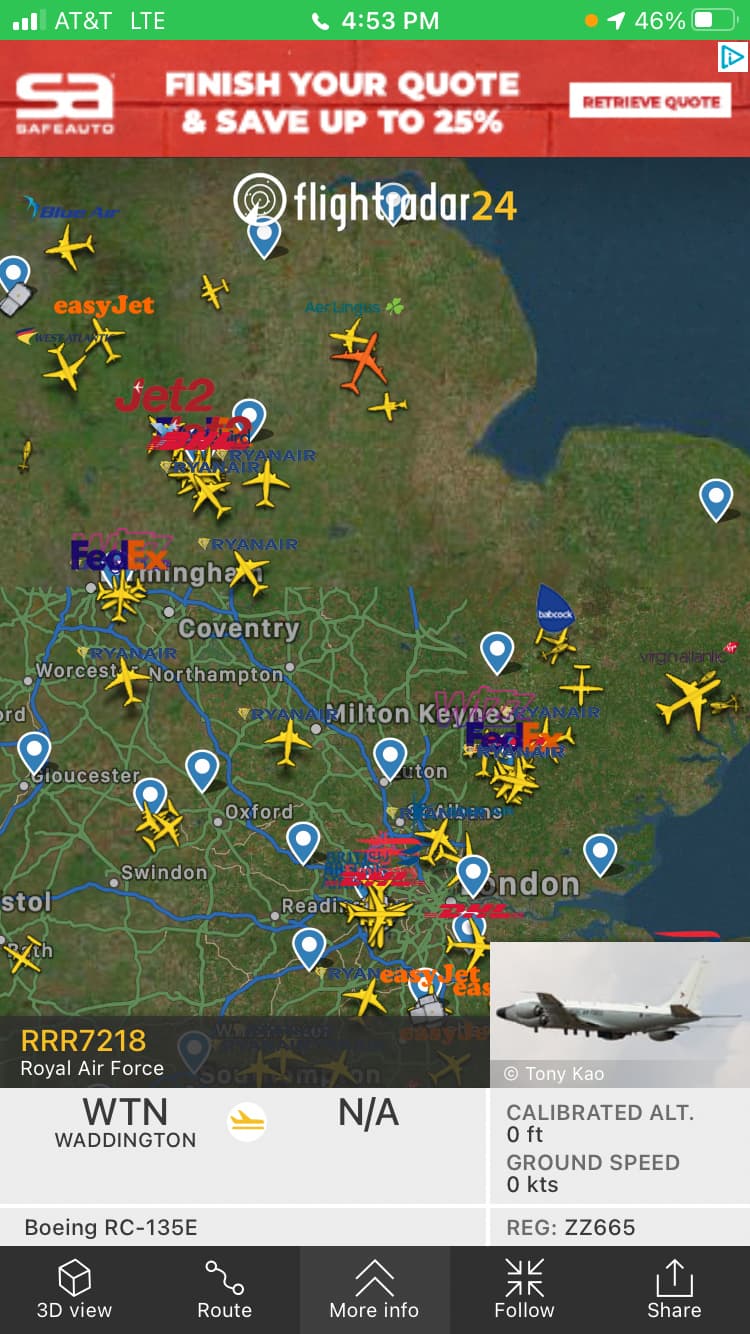The width and height of the screenshot is (750, 1334).
Task: Share this flight
Action: 673,1290
